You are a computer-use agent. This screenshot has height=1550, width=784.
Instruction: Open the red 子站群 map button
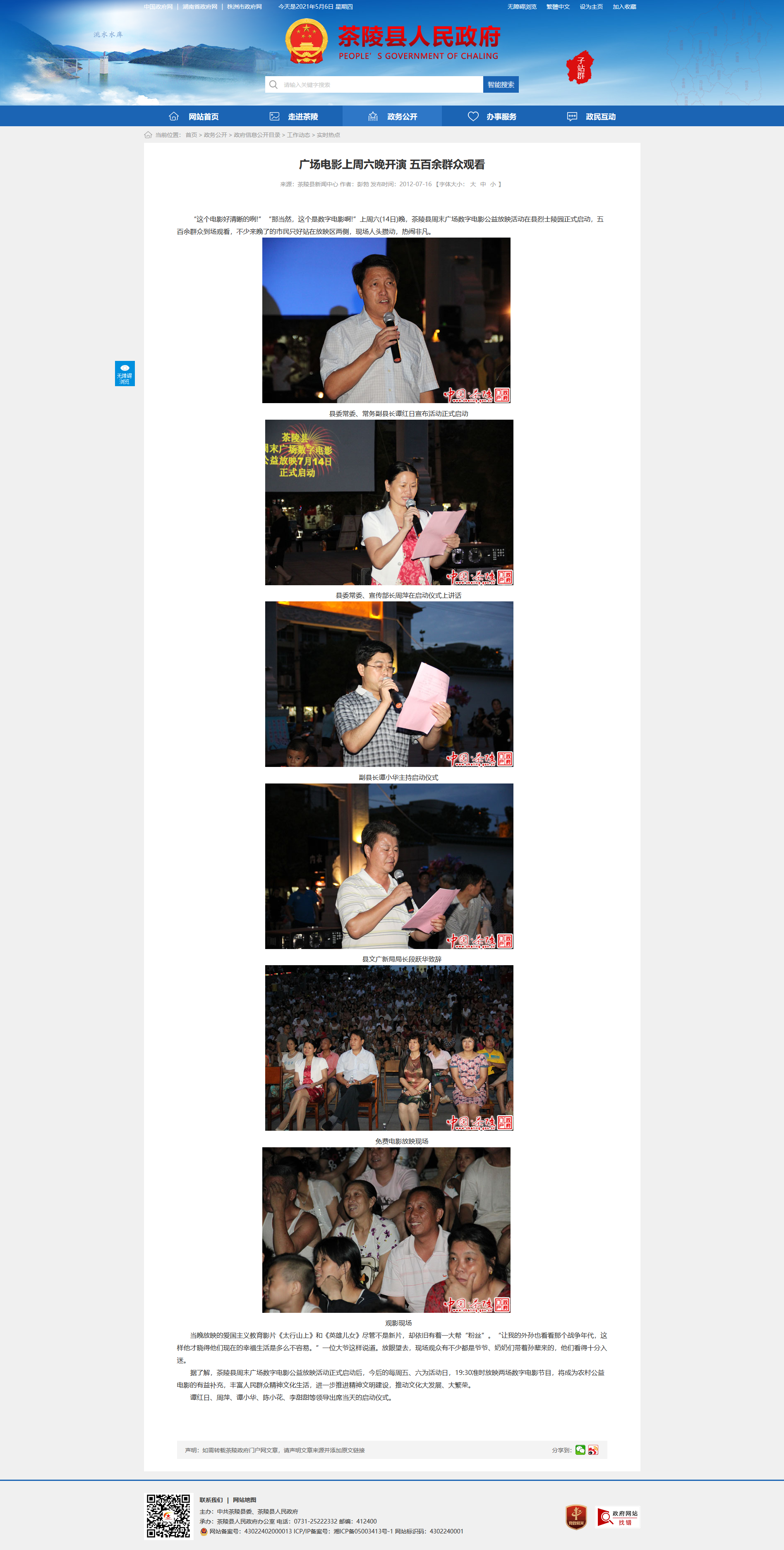(580, 67)
